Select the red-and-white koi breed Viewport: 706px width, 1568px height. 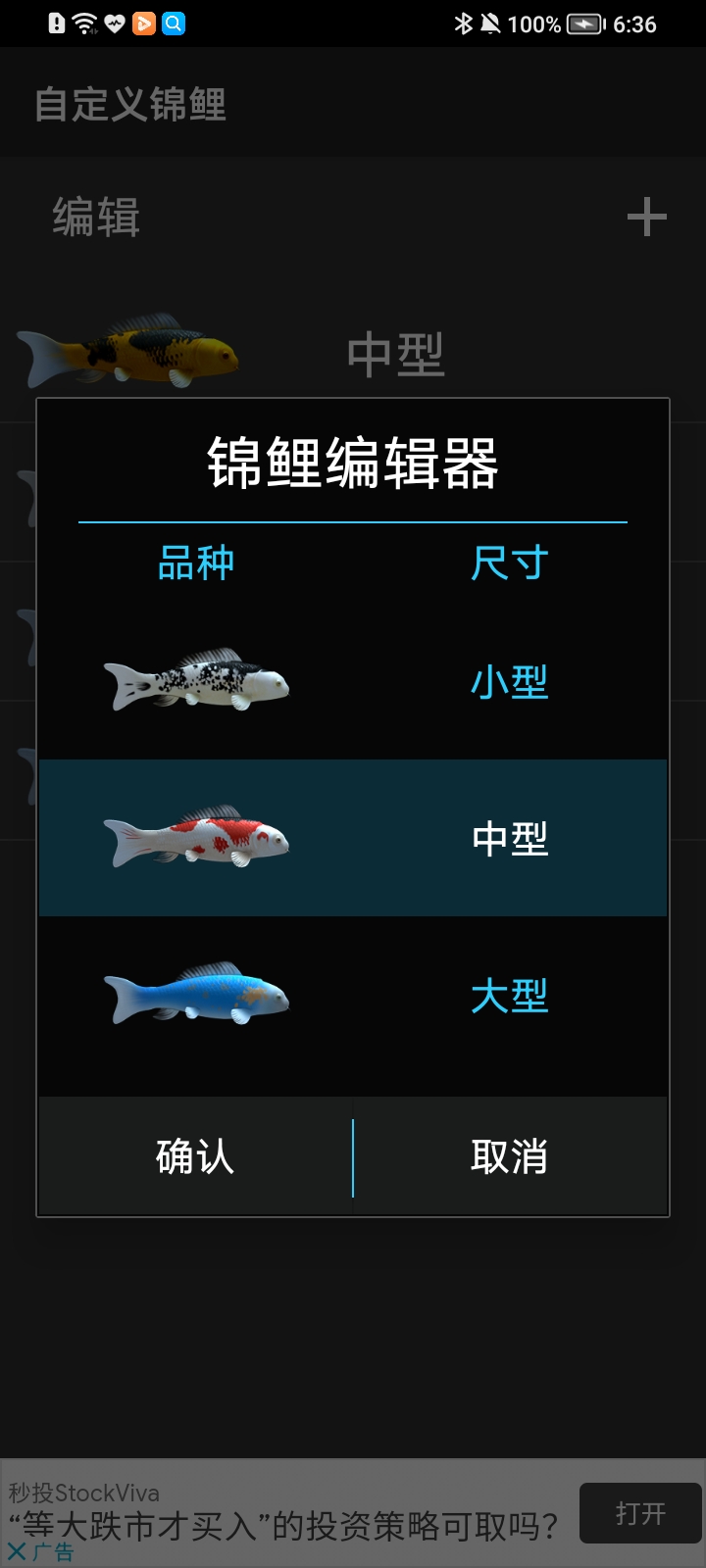(x=196, y=838)
